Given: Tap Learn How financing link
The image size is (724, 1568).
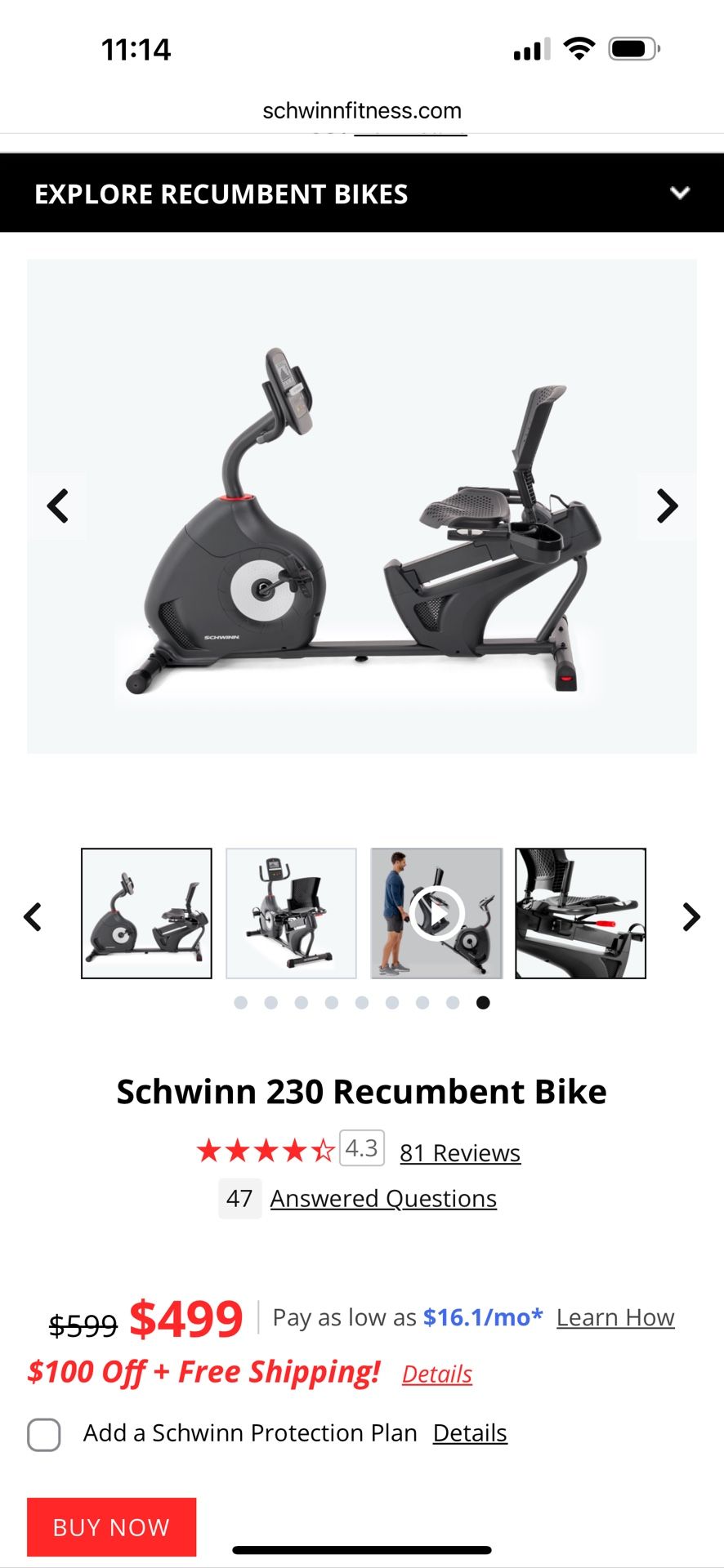Looking at the screenshot, I should pos(615,1317).
